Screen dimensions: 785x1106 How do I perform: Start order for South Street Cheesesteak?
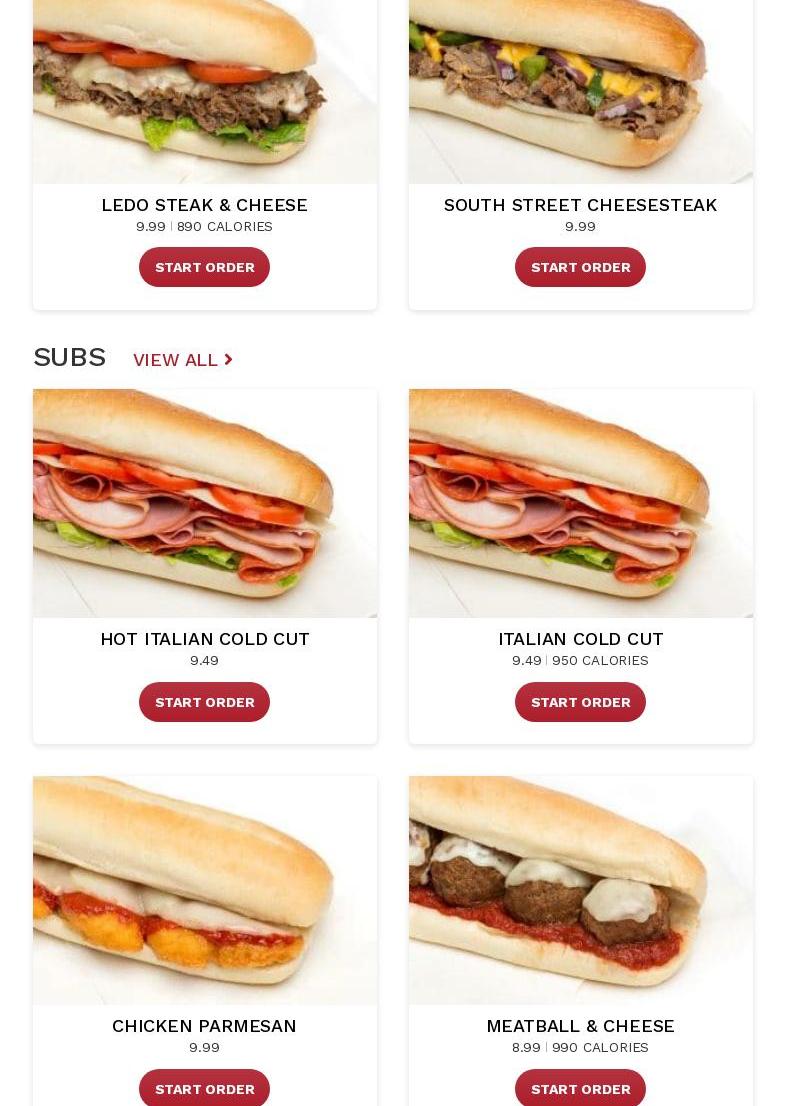[580, 267]
